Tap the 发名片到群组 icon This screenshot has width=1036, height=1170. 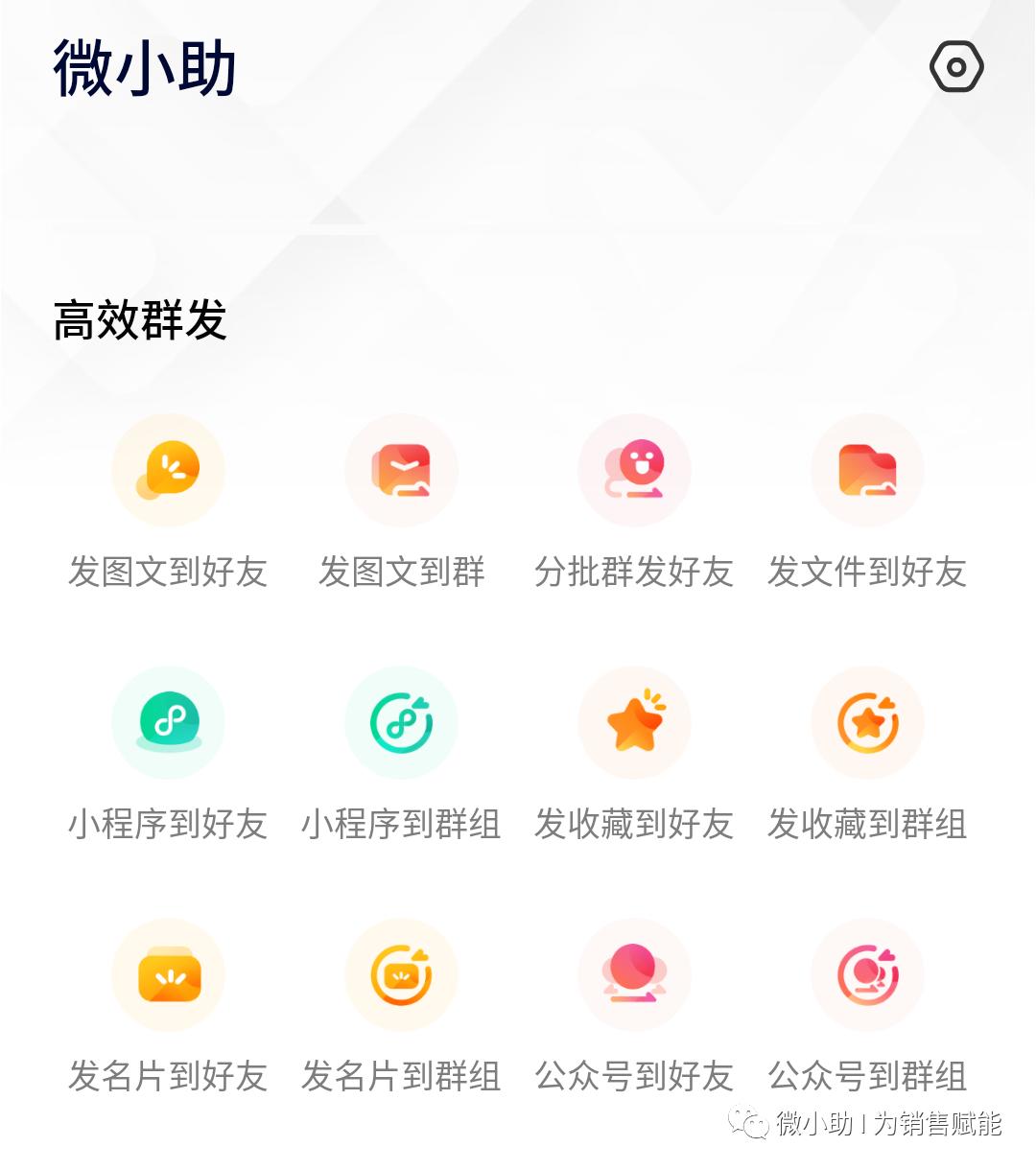click(x=402, y=974)
